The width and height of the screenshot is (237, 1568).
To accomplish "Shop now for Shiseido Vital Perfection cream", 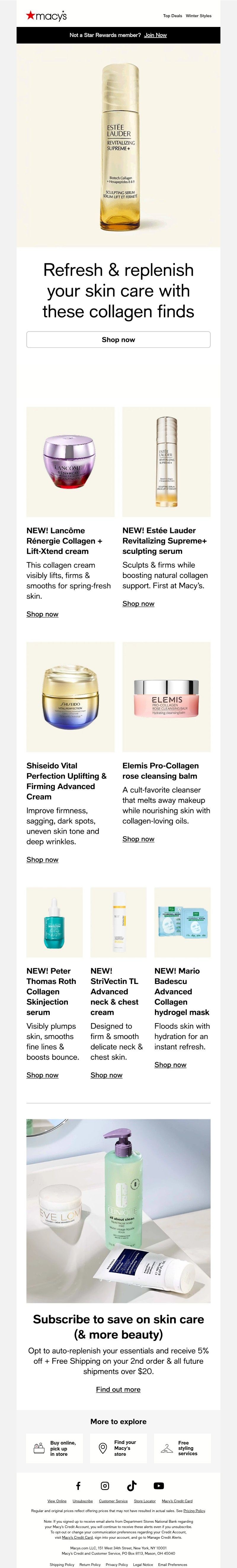I will tap(42, 859).
